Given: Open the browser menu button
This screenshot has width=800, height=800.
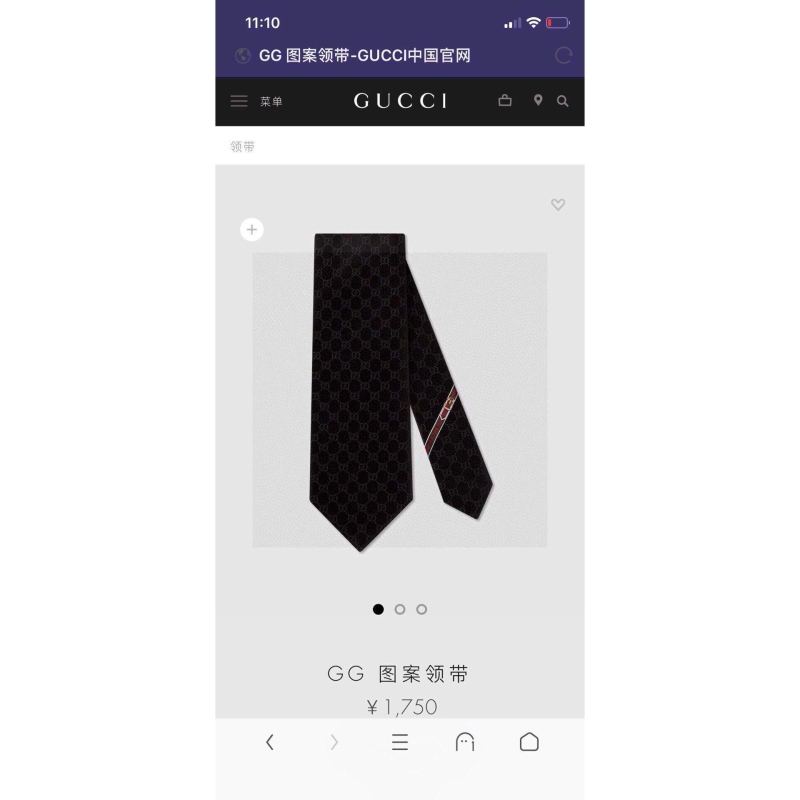Looking at the screenshot, I should (x=400, y=742).
